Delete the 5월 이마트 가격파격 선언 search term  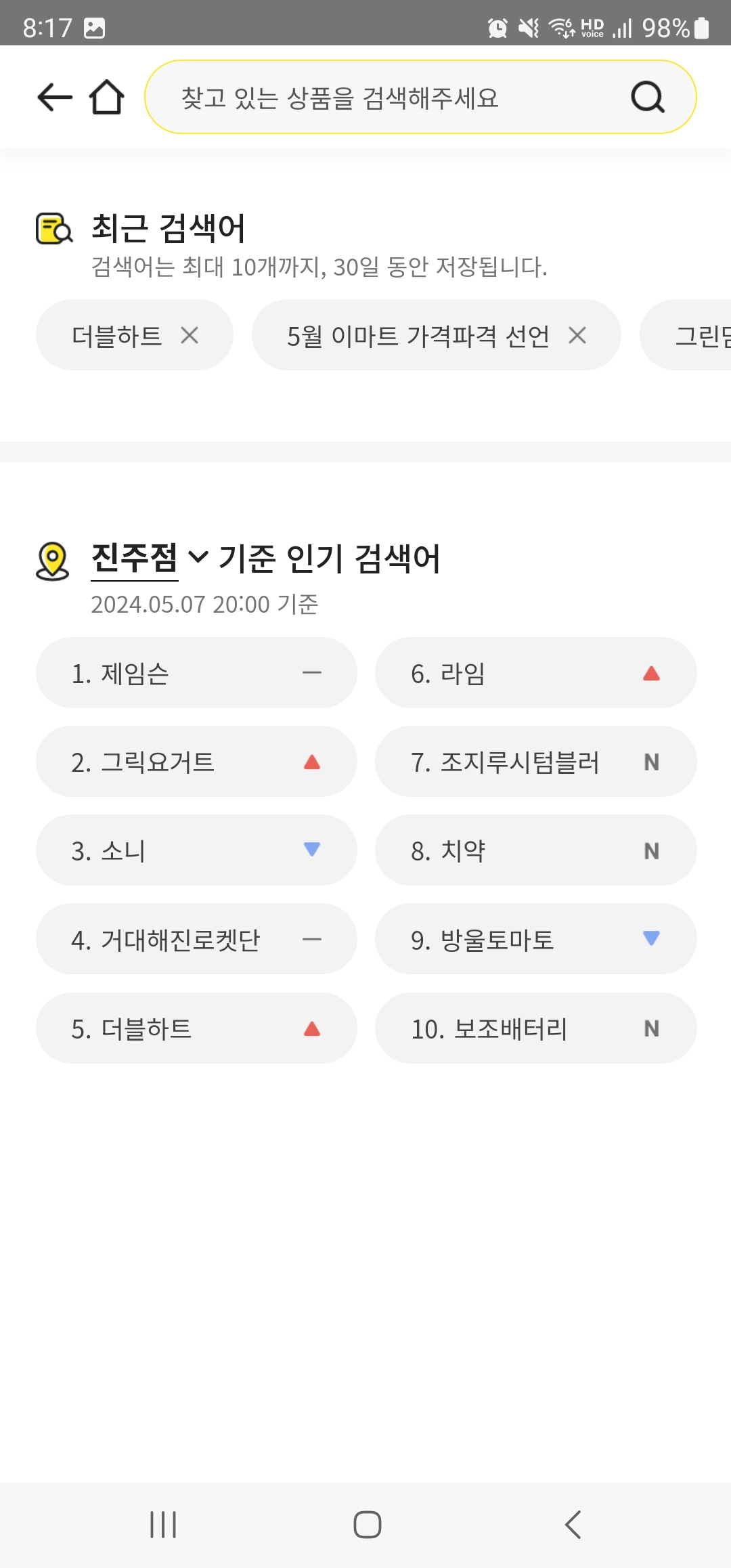coord(579,334)
